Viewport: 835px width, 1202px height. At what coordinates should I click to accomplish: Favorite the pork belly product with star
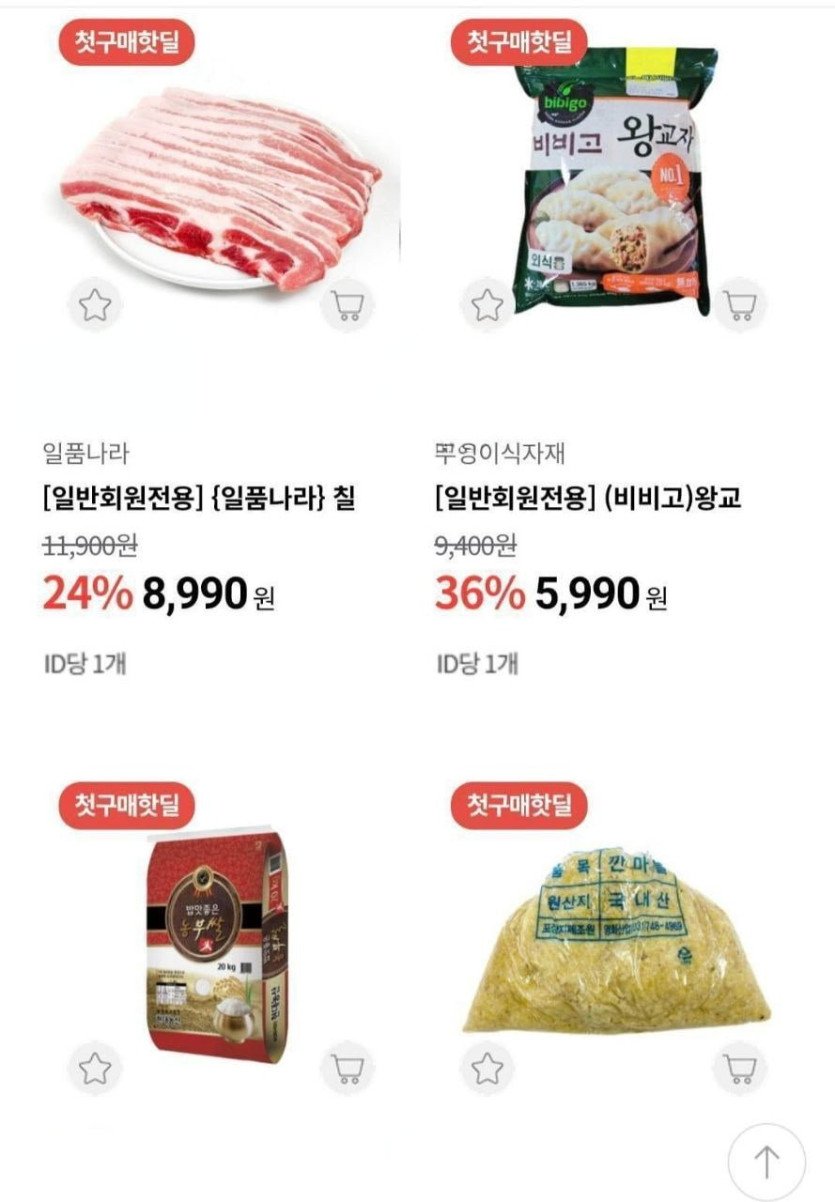[x=95, y=305]
